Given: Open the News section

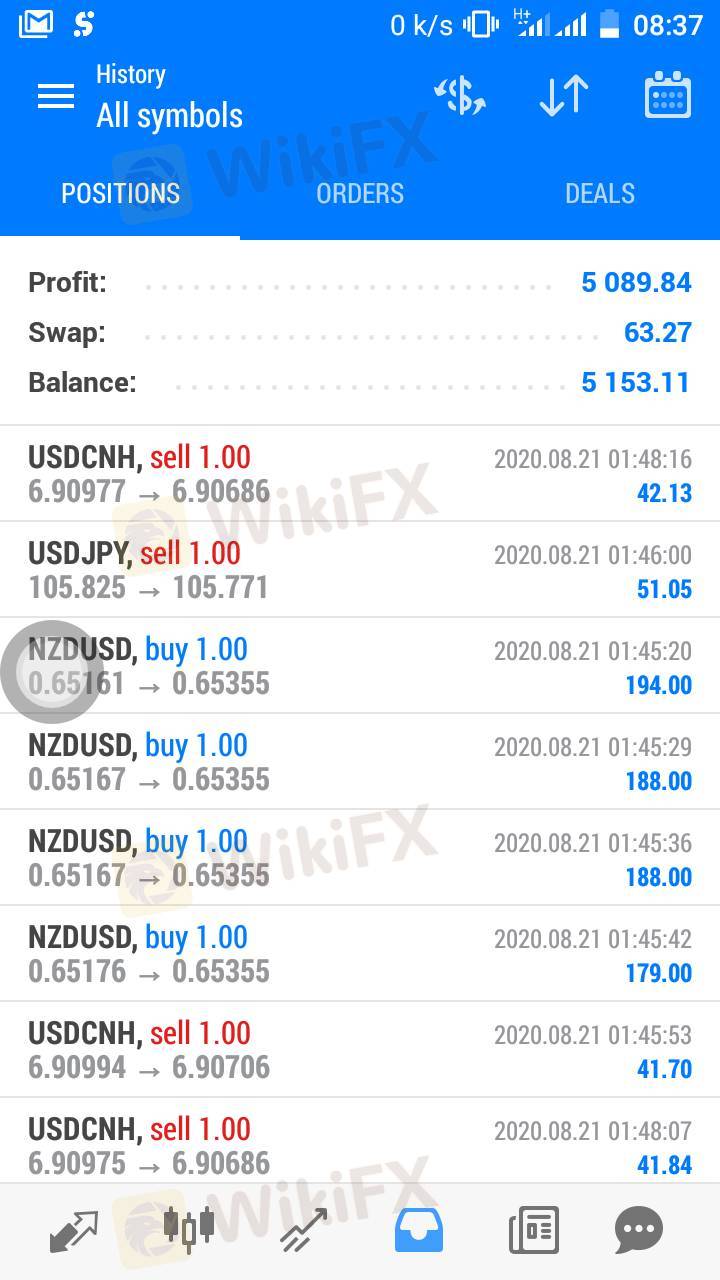Looking at the screenshot, I should click(533, 1230).
